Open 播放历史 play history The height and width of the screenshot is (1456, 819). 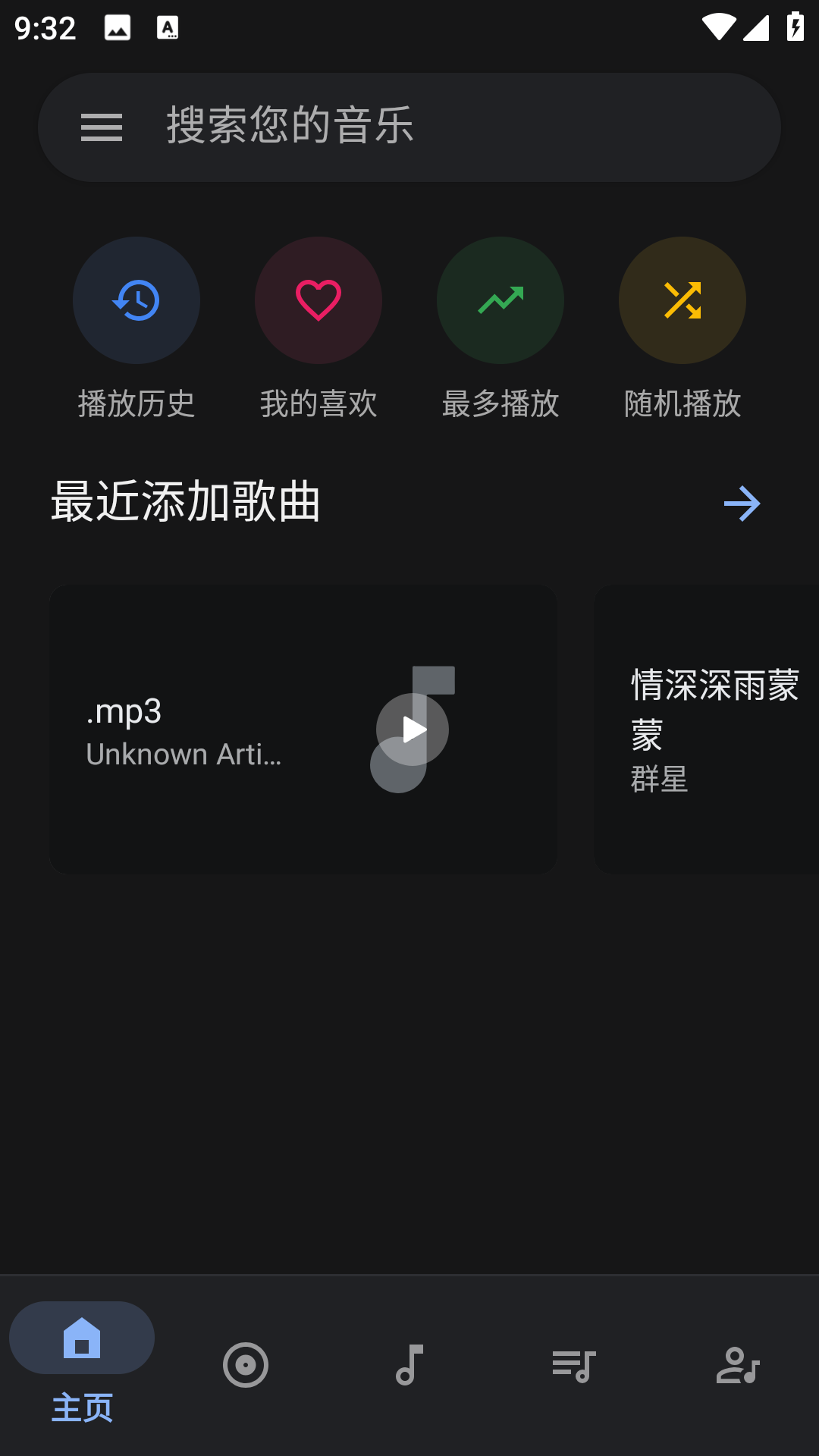click(136, 301)
